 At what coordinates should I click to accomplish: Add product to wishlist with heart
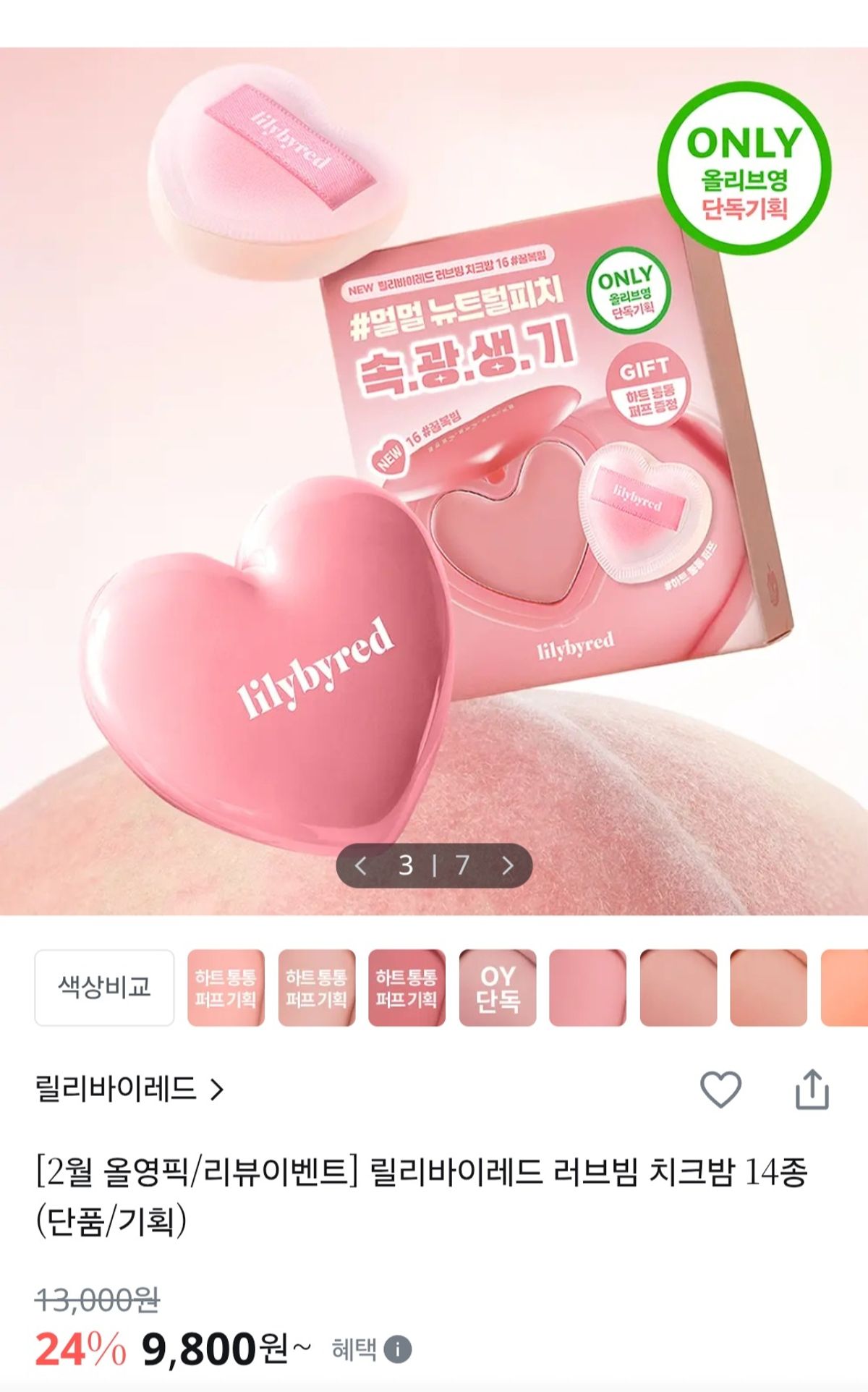(x=720, y=1089)
